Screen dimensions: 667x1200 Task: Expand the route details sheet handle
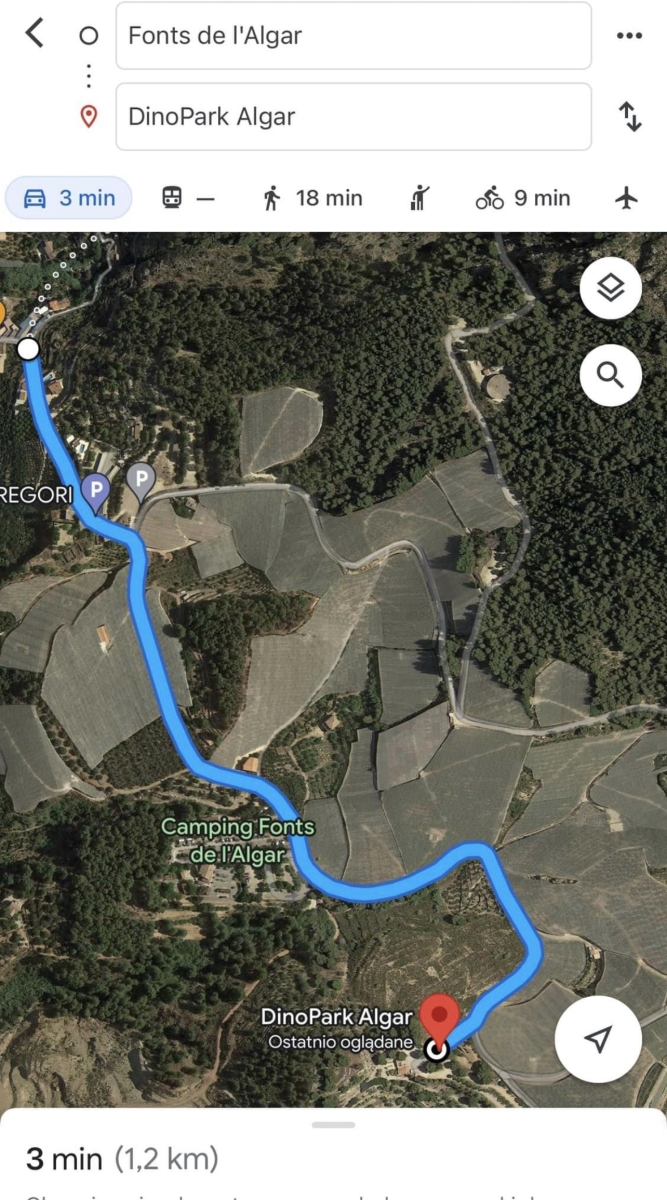[333, 1125]
